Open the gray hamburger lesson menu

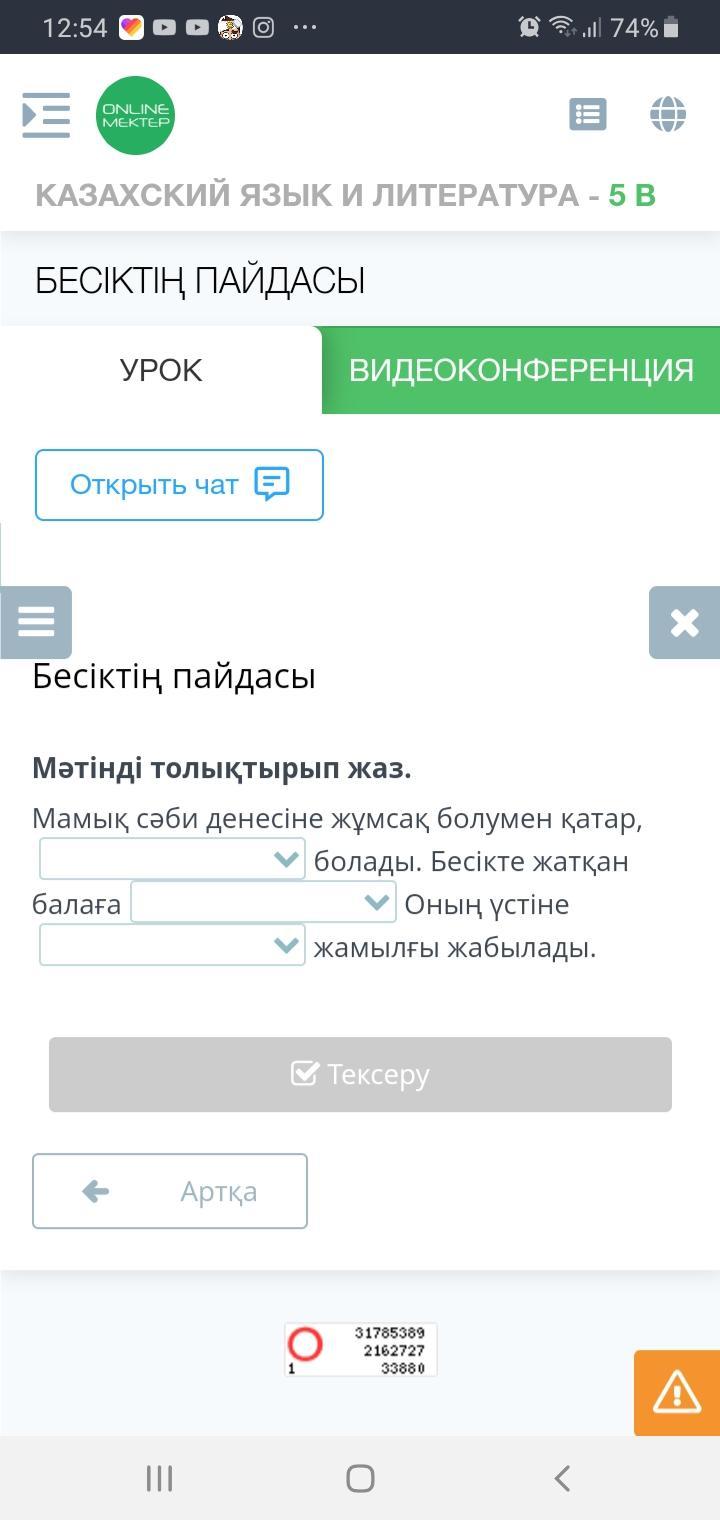(x=36, y=622)
